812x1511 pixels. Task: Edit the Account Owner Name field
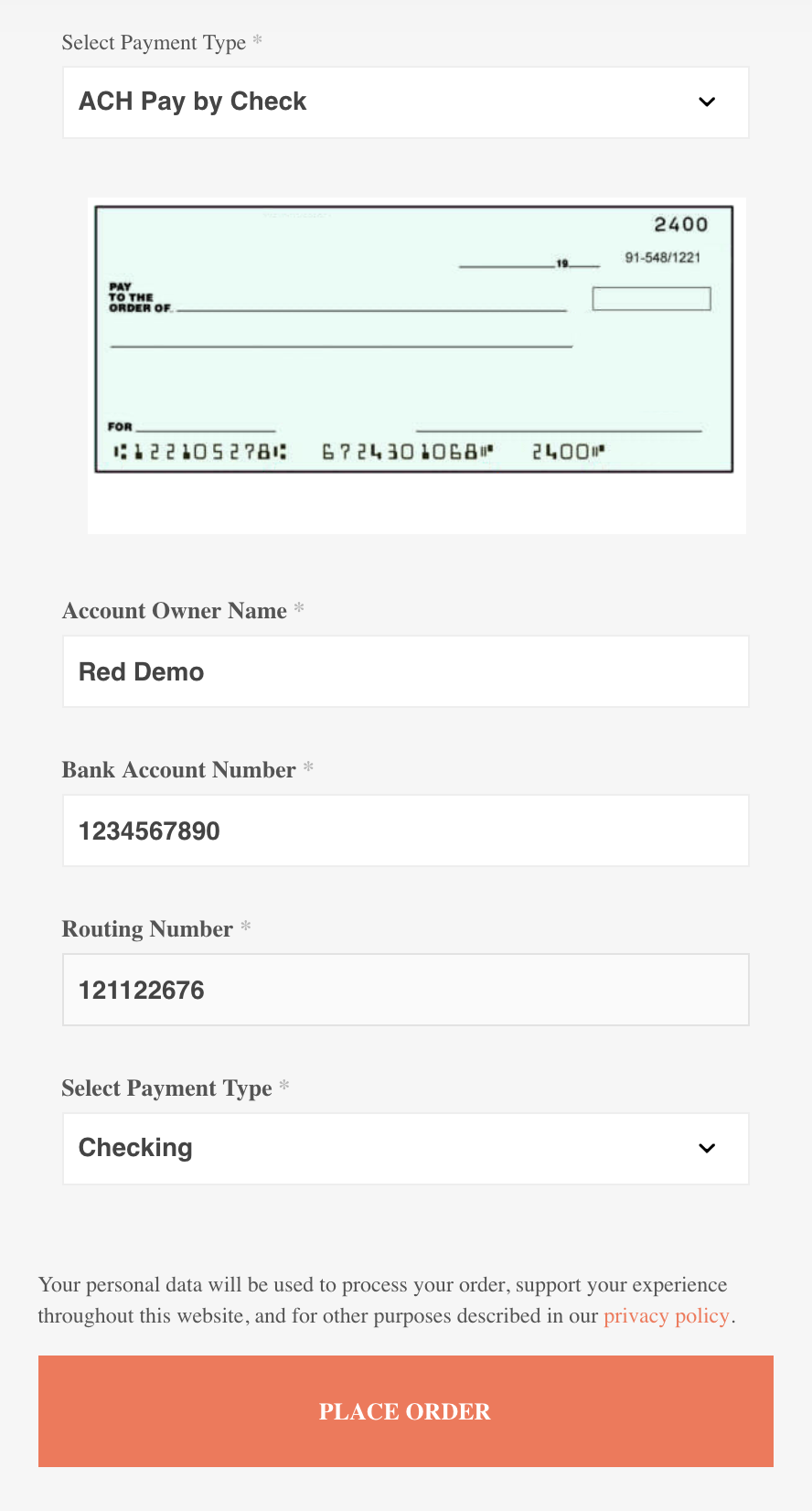406,671
